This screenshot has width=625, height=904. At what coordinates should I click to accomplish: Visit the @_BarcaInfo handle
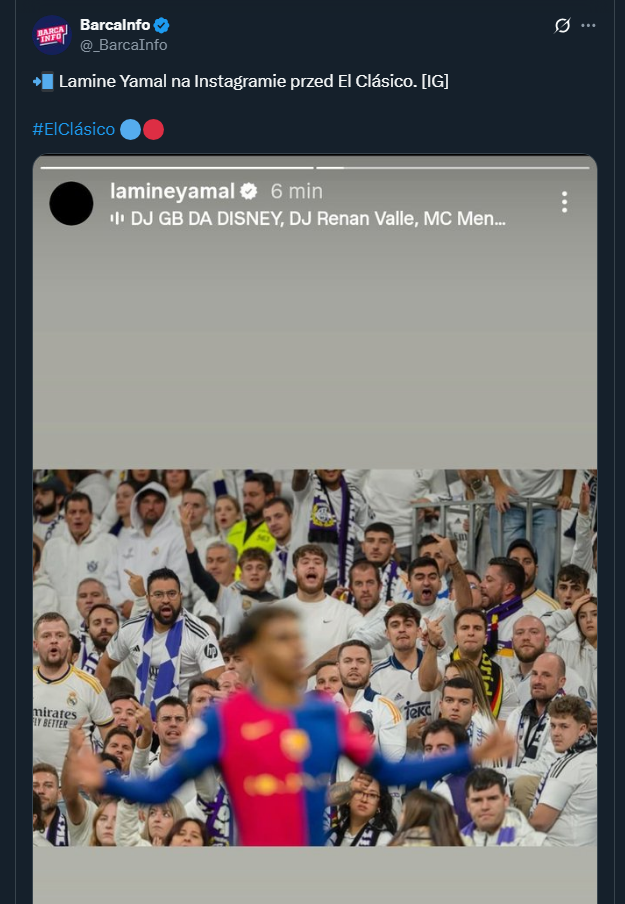point(124,45)
